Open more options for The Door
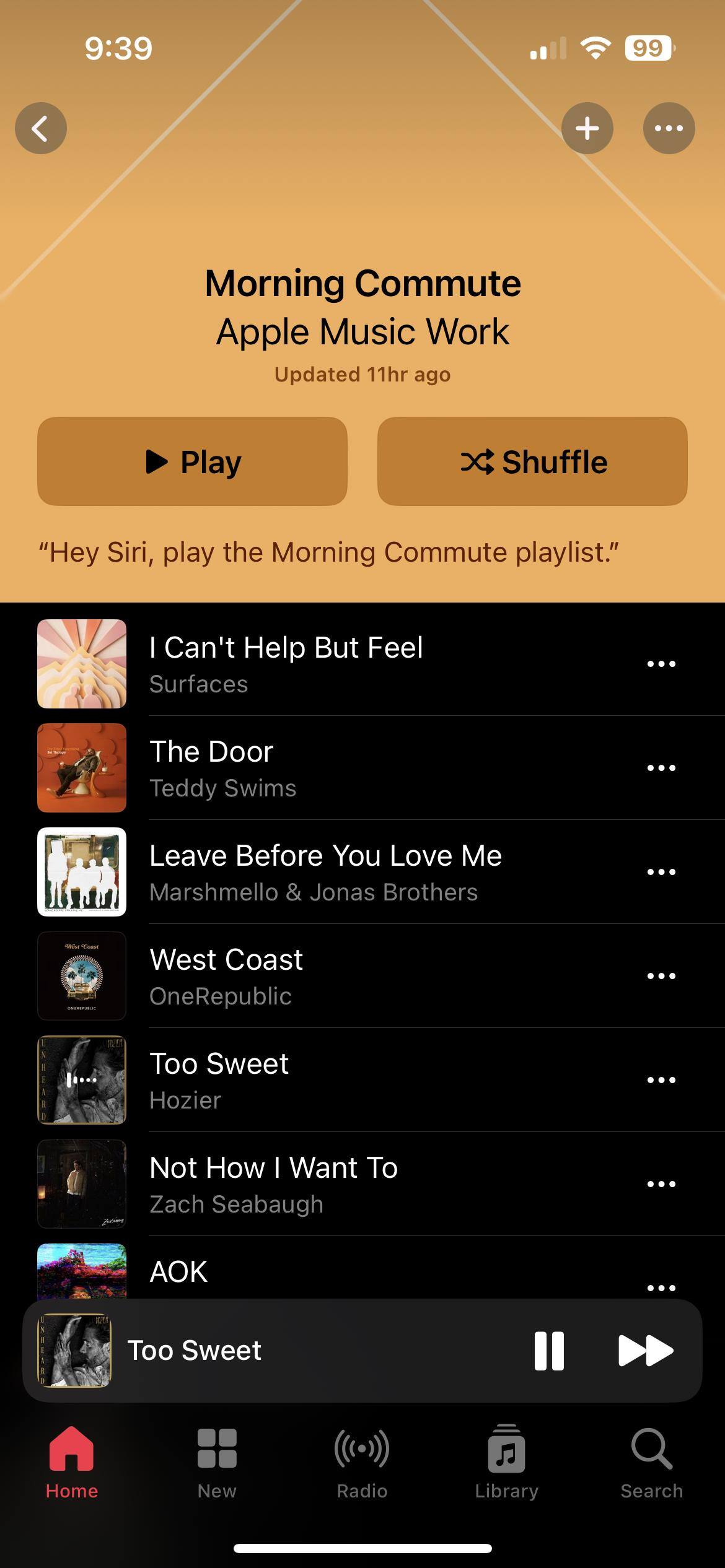 (x=661, y=768)
